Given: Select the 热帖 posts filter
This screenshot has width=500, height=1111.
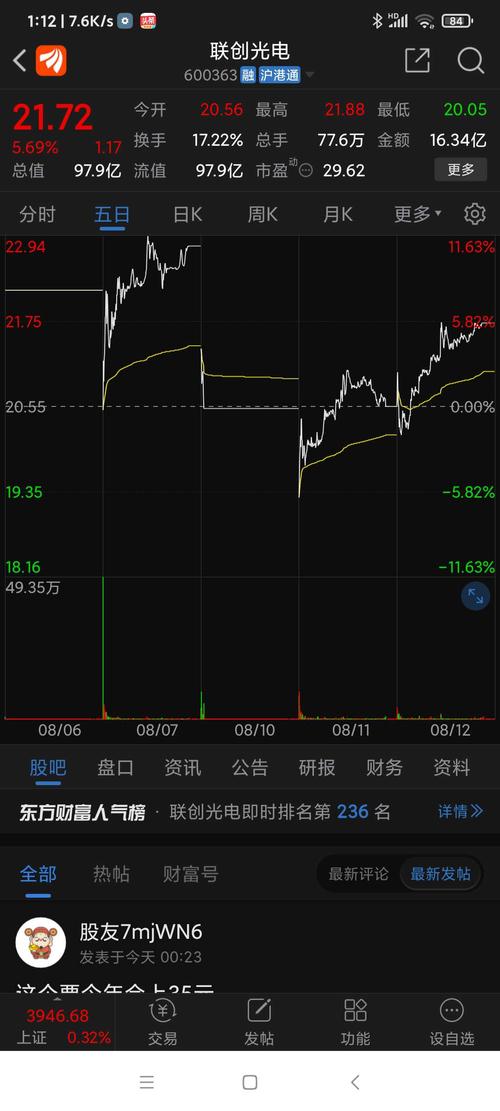Looking at the screenshot, I should (x=111, y=874).
